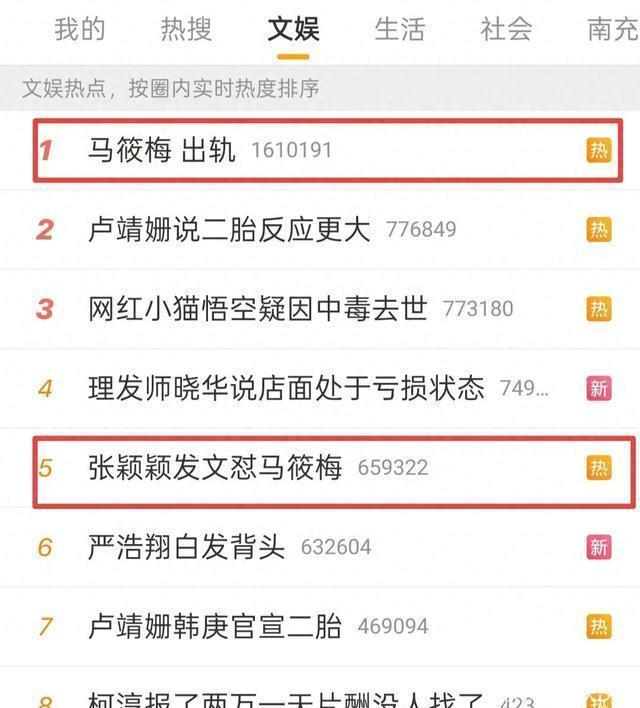Viewport: 640px width, 708px height.
Task: Open top trending topic 马筱梅 出轨
Action: click(x=162, y=150)
